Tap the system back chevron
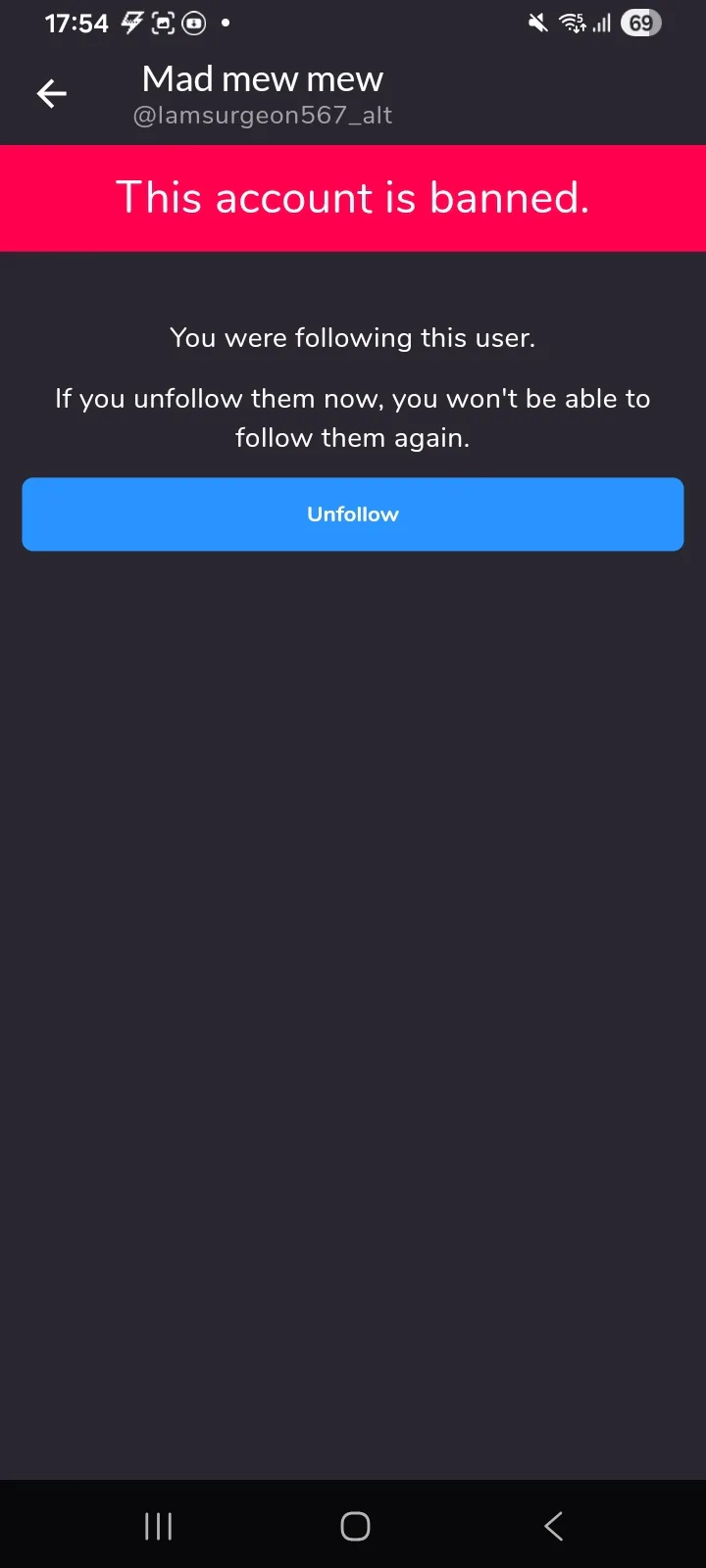The image size is (706, 1568). point(554,1526)
